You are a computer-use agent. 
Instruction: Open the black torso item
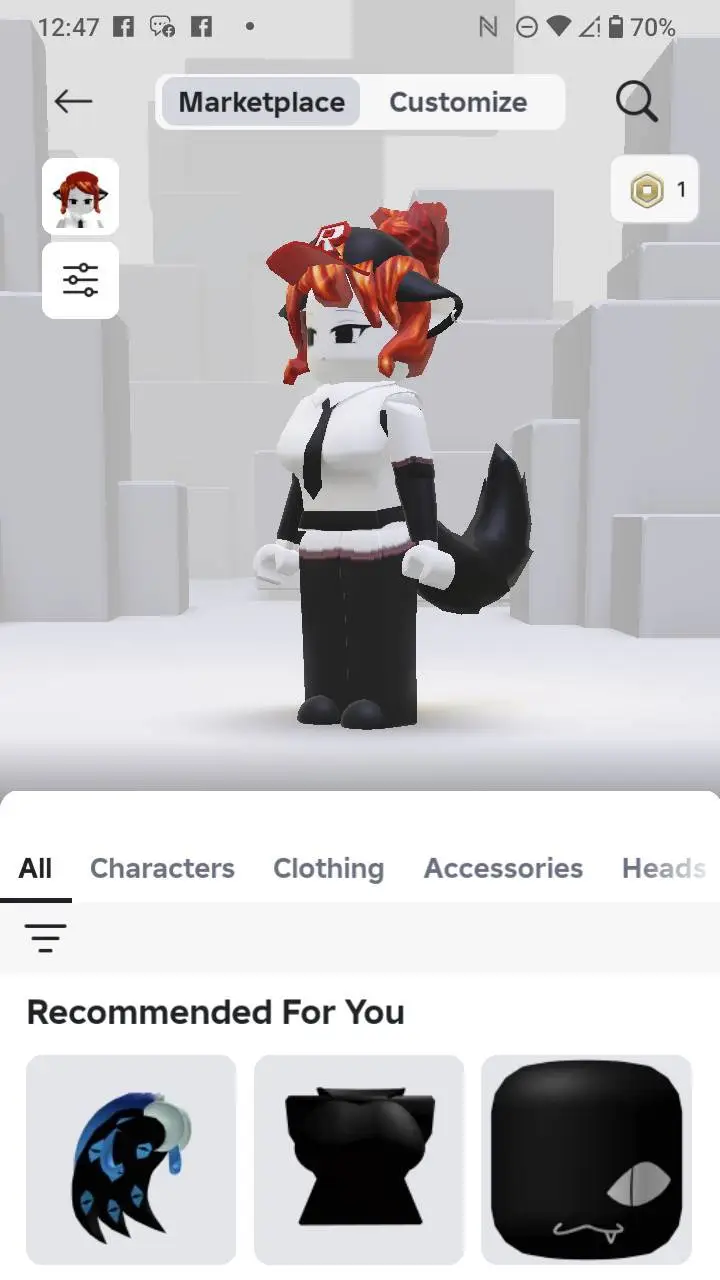click(359, 1159)
